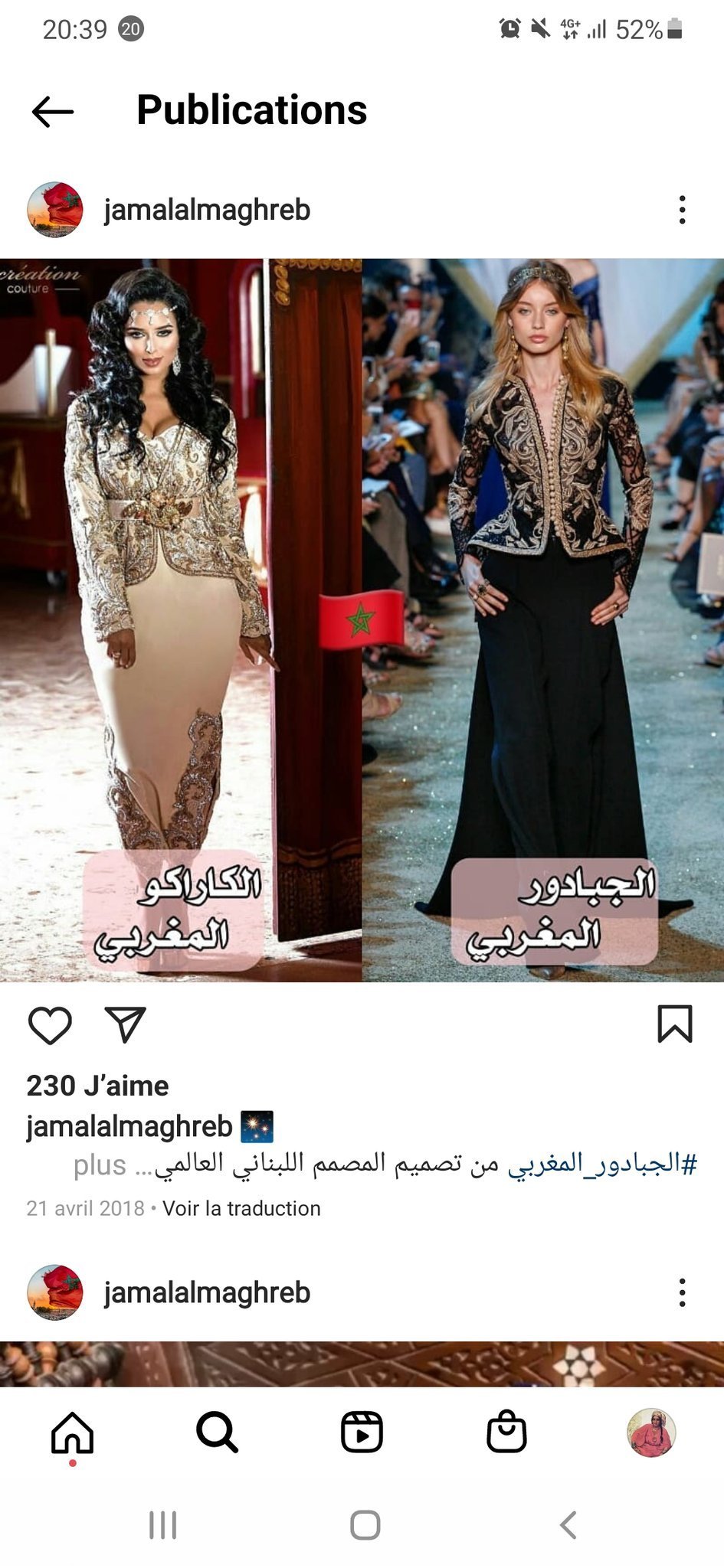Switch to the Home tab

[72, 1432]
